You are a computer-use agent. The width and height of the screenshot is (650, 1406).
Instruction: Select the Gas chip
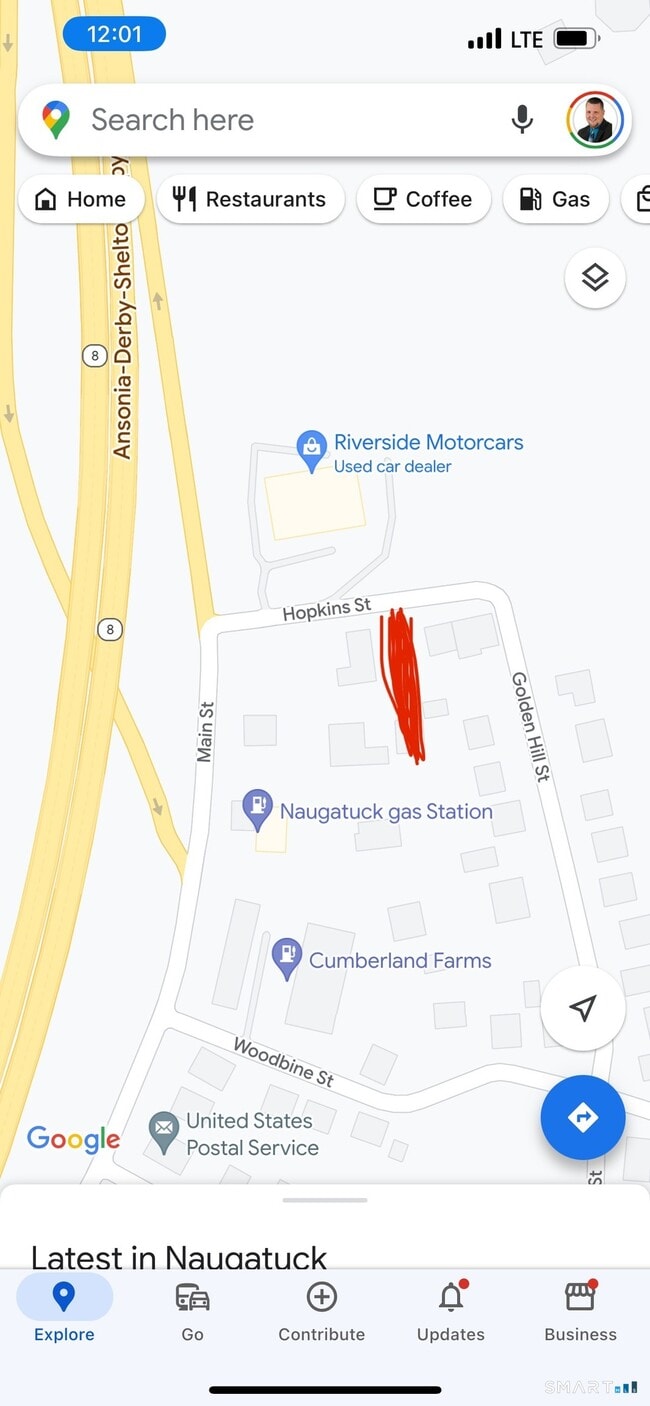(555, 199)
